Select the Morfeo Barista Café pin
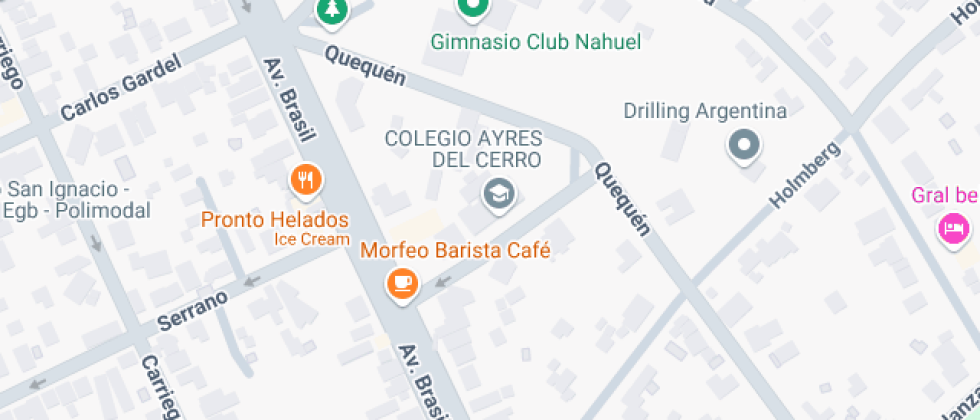Viewport: 980px width, 420px height. 402,284
